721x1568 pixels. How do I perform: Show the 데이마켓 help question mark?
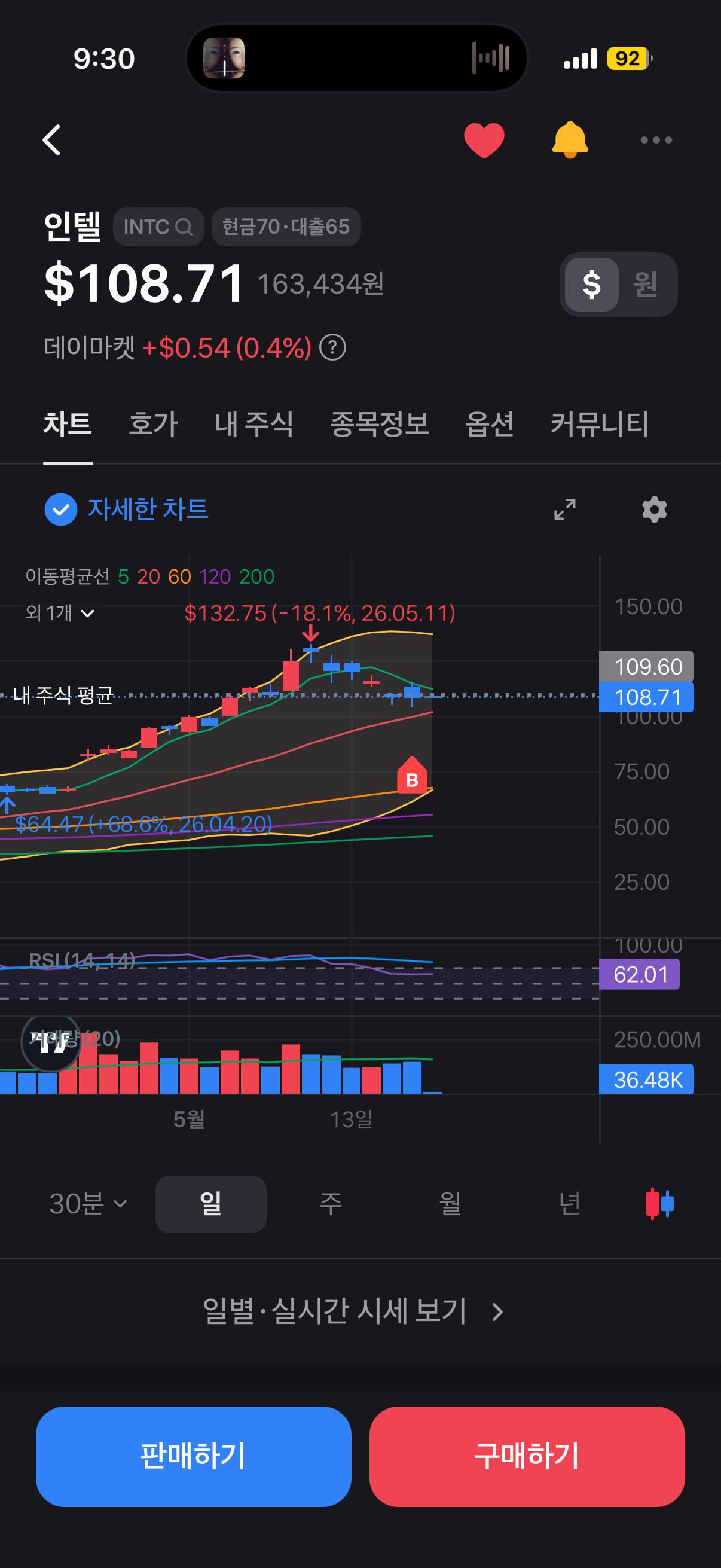[333, 348]
